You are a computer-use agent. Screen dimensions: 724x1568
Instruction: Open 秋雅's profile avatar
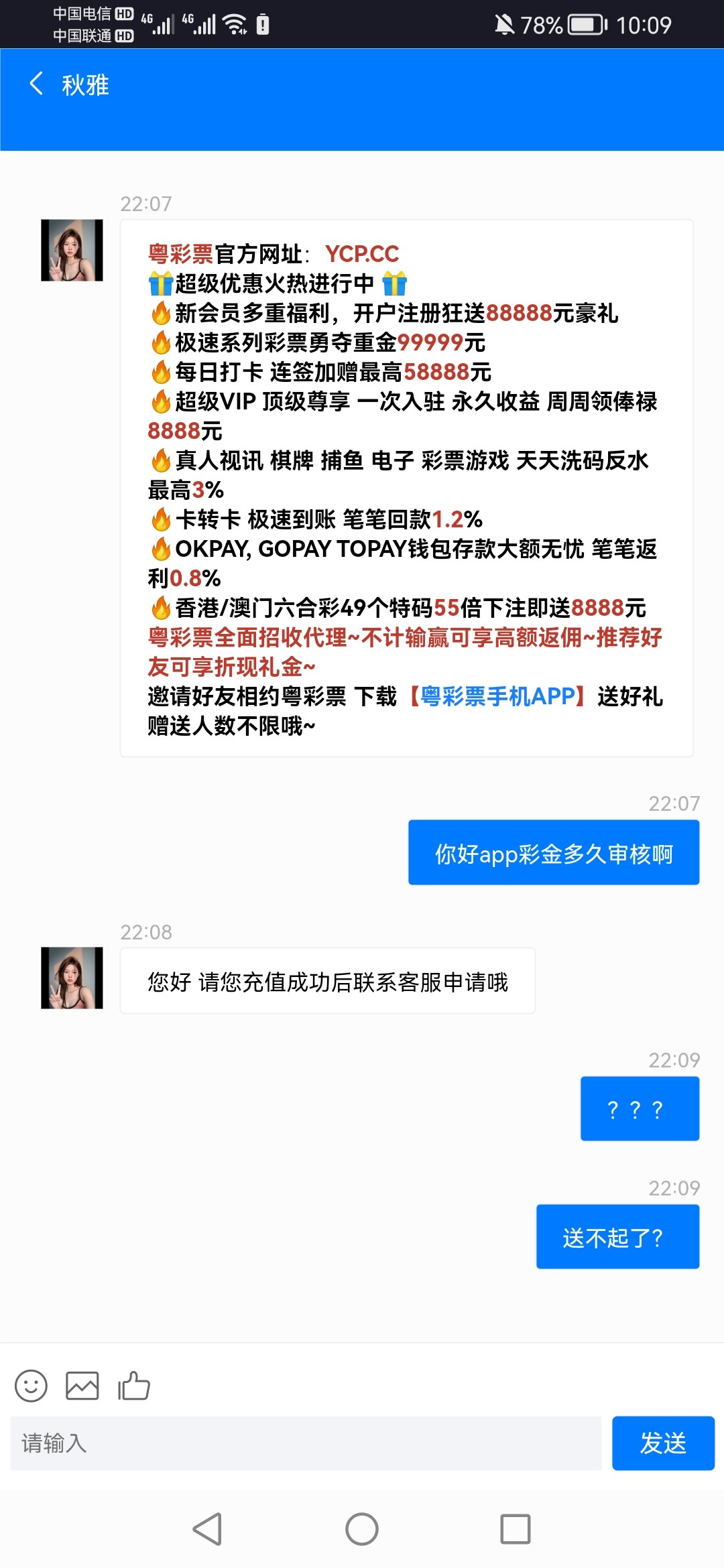71,251
